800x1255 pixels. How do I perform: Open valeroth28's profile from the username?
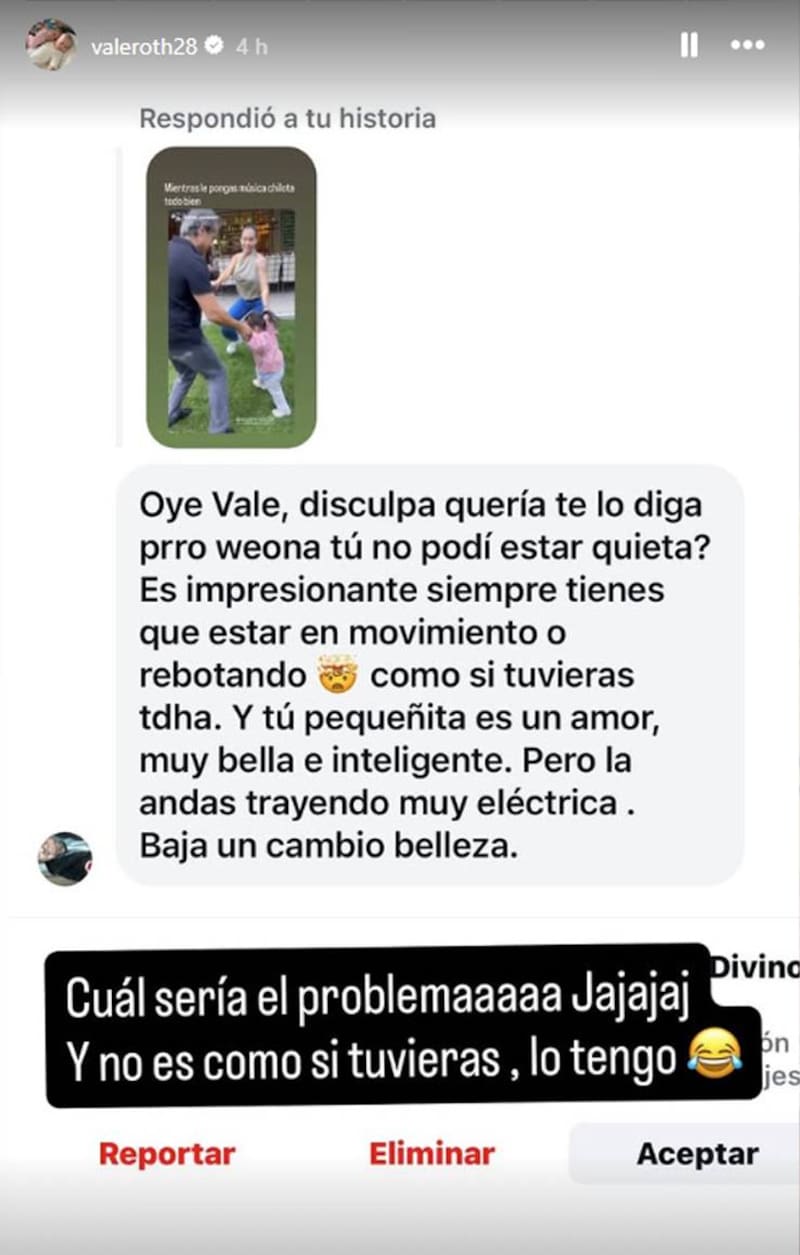143,46
